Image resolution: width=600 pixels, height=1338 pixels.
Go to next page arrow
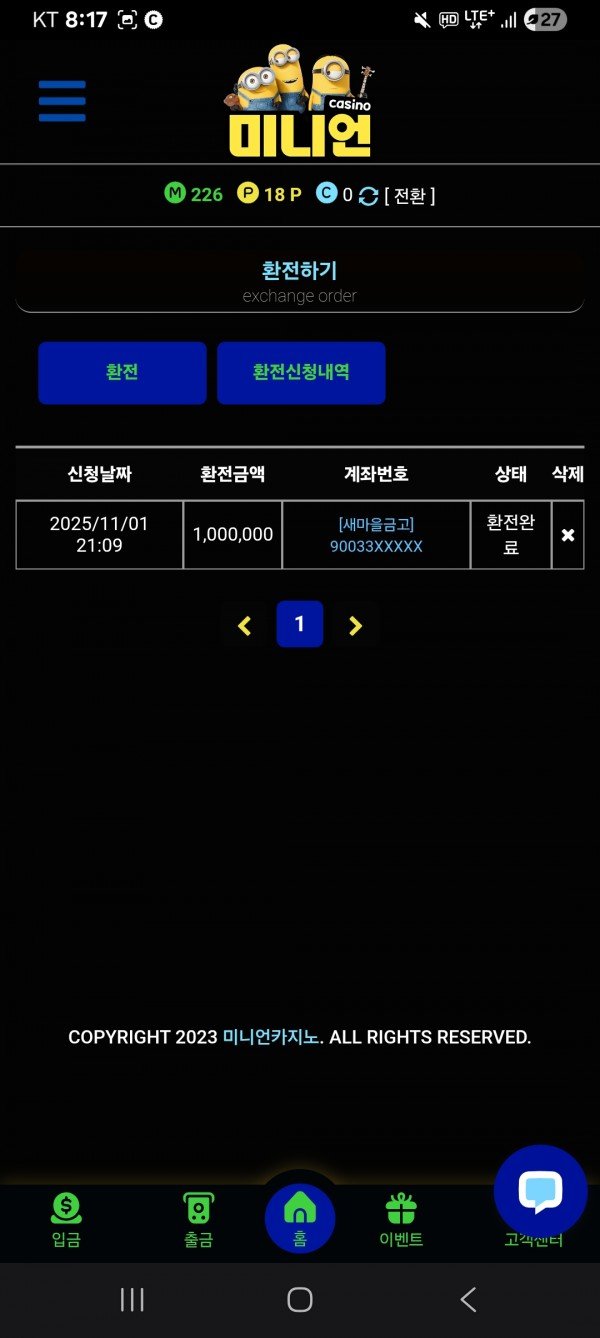point(355,625)
